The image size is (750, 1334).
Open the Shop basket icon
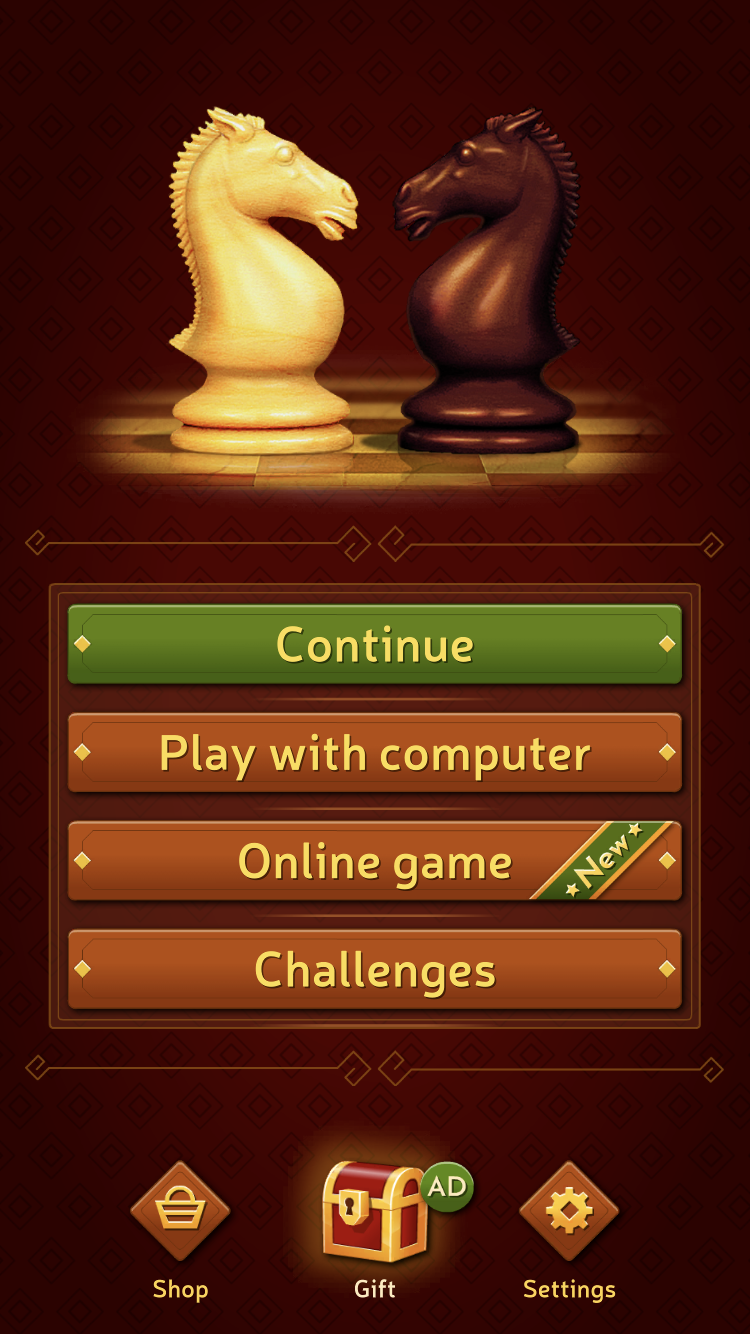click(x=180, y=1212)
